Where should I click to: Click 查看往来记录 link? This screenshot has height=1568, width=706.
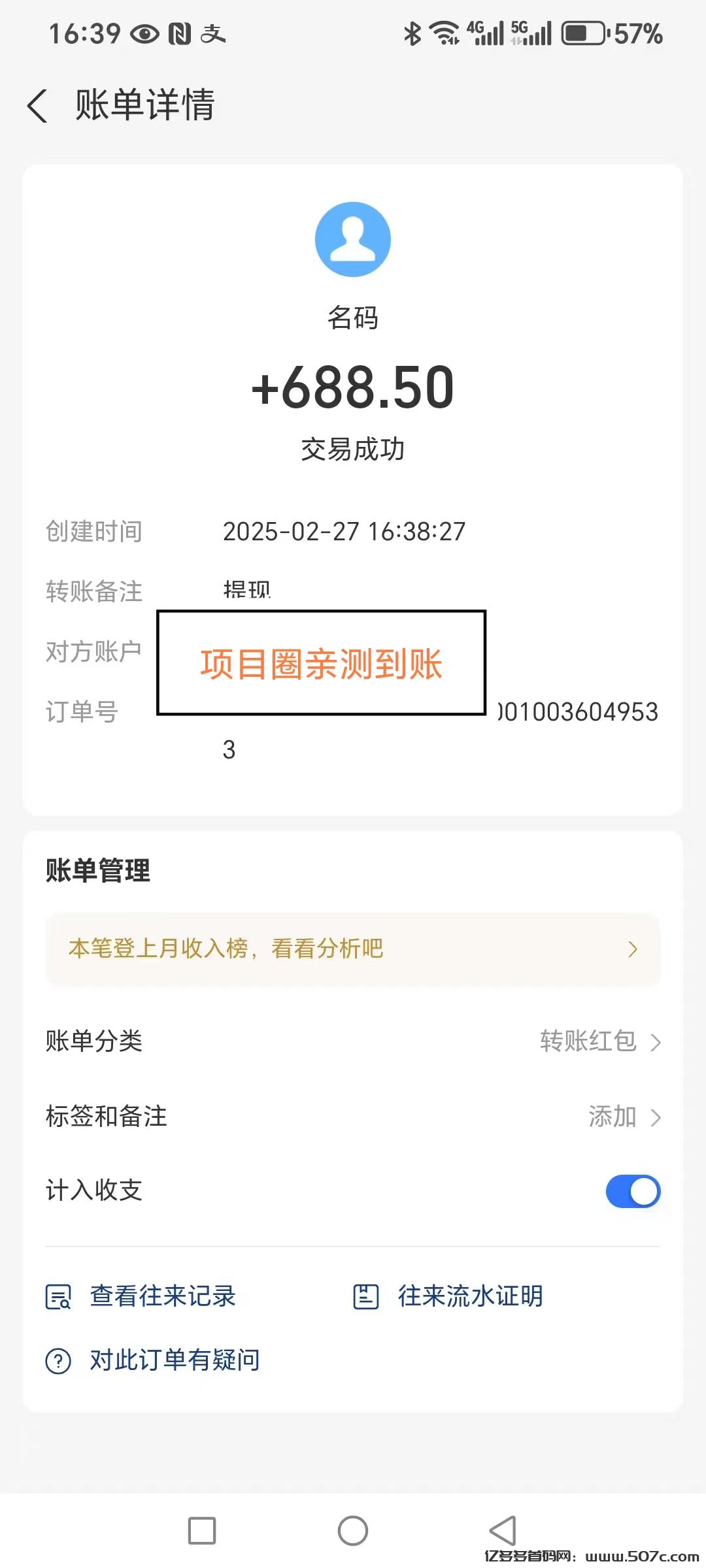(x=163, y=1296)
